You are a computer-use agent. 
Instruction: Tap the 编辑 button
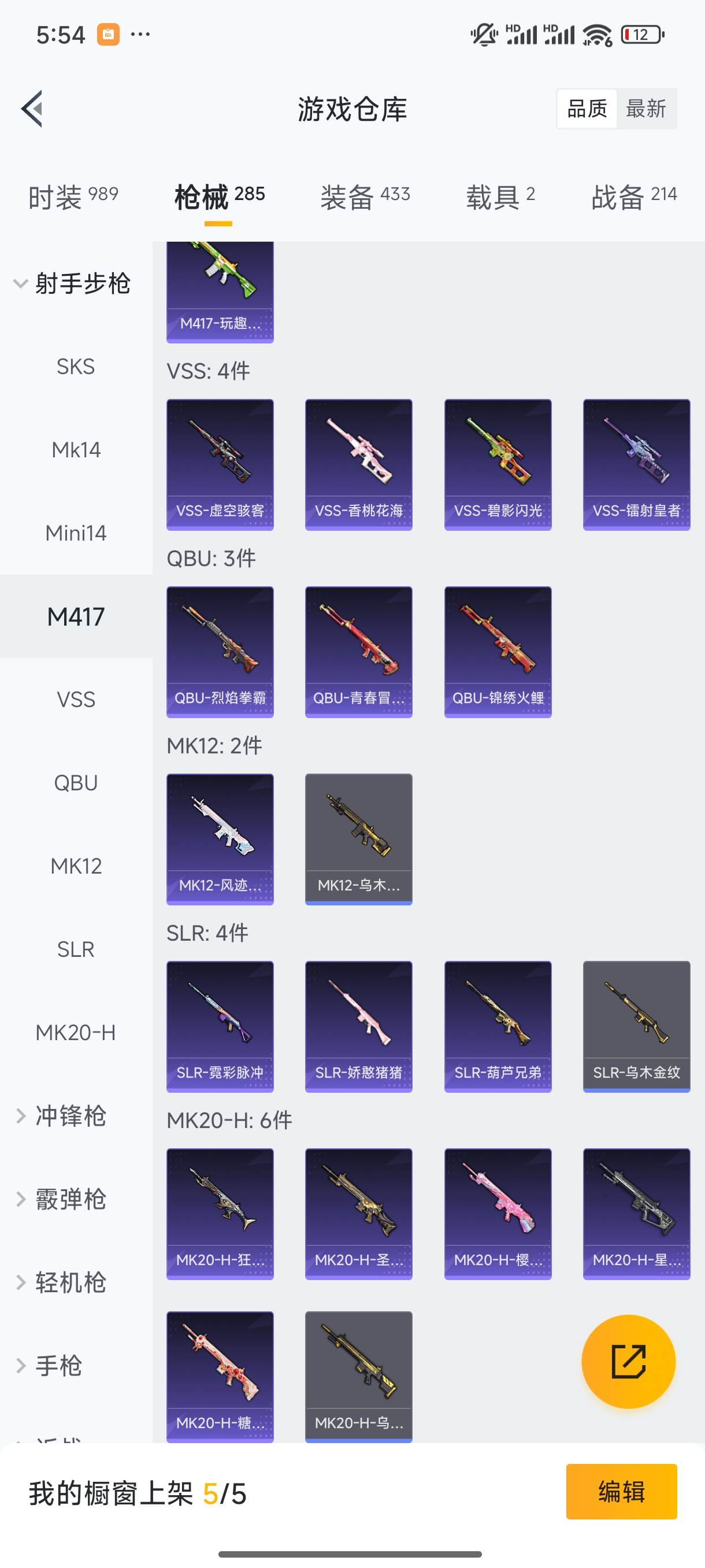621,1492
